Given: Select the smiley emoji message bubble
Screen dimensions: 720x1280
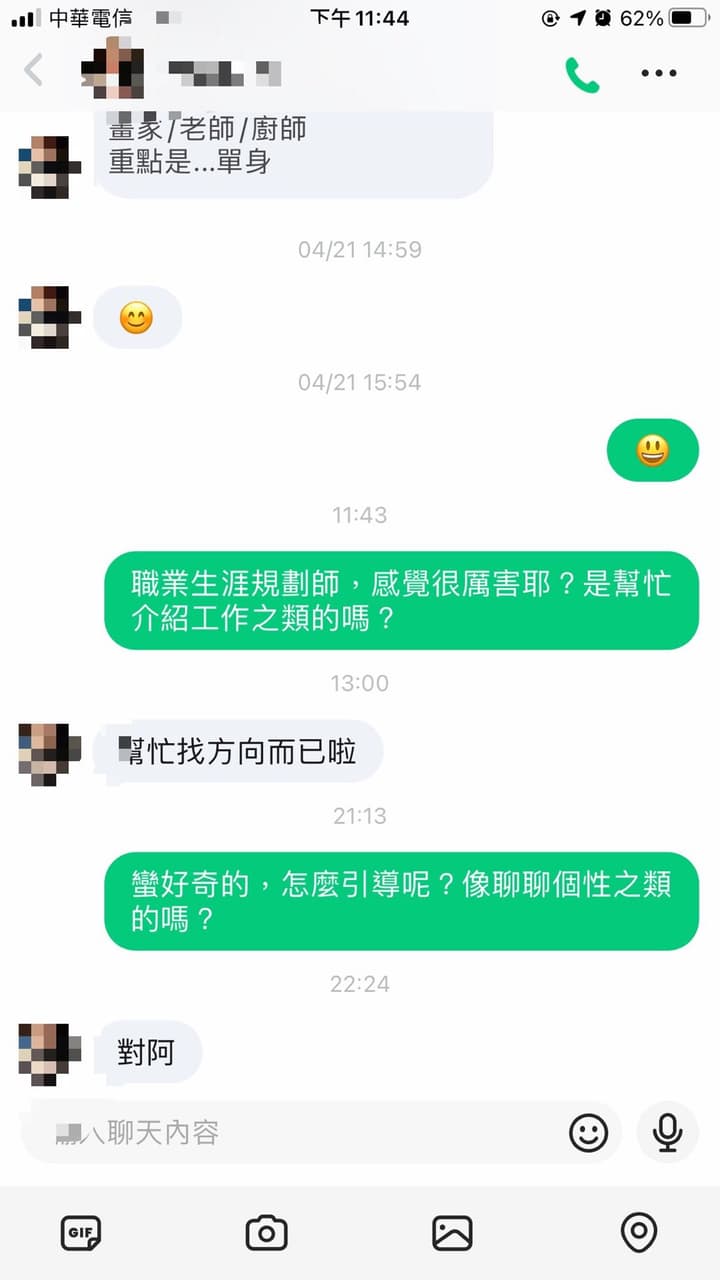Looking at the screenshot, I should point(137,316).
